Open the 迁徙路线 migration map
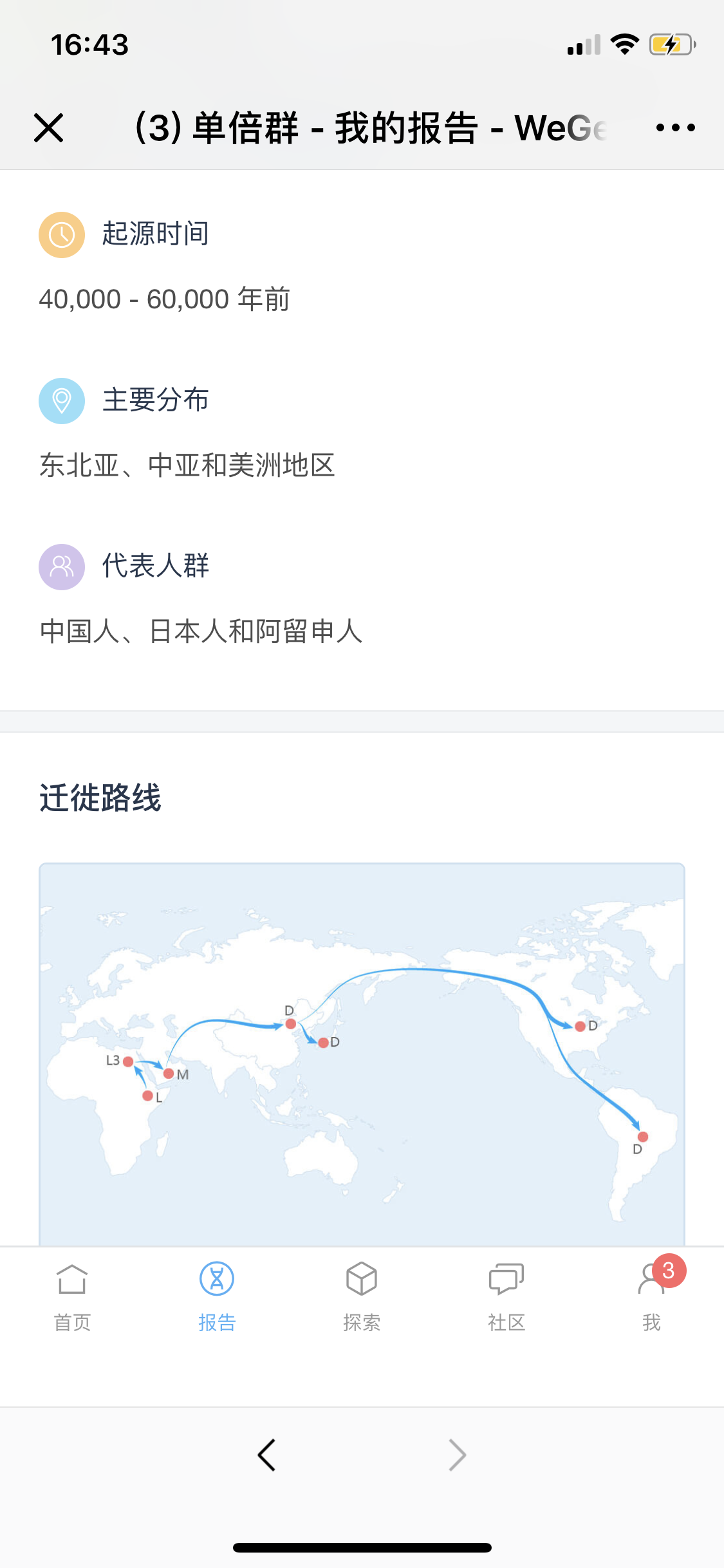Viewport: 724px width, 1568px height. point(362,1054)
